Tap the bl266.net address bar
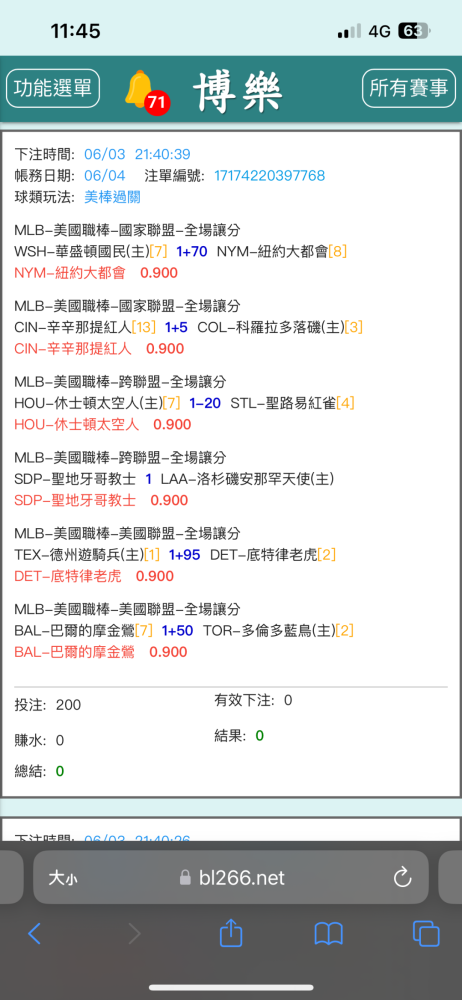The width and height of the screenshot is (462, 1000). point(232,878)
